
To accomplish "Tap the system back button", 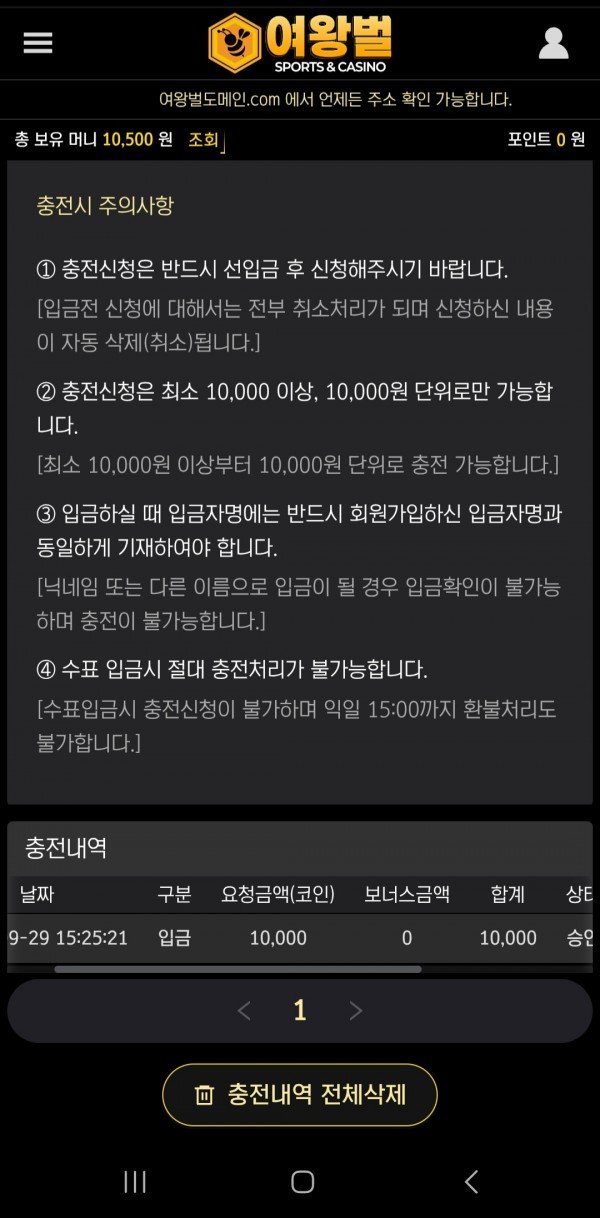I will 471,1182.
